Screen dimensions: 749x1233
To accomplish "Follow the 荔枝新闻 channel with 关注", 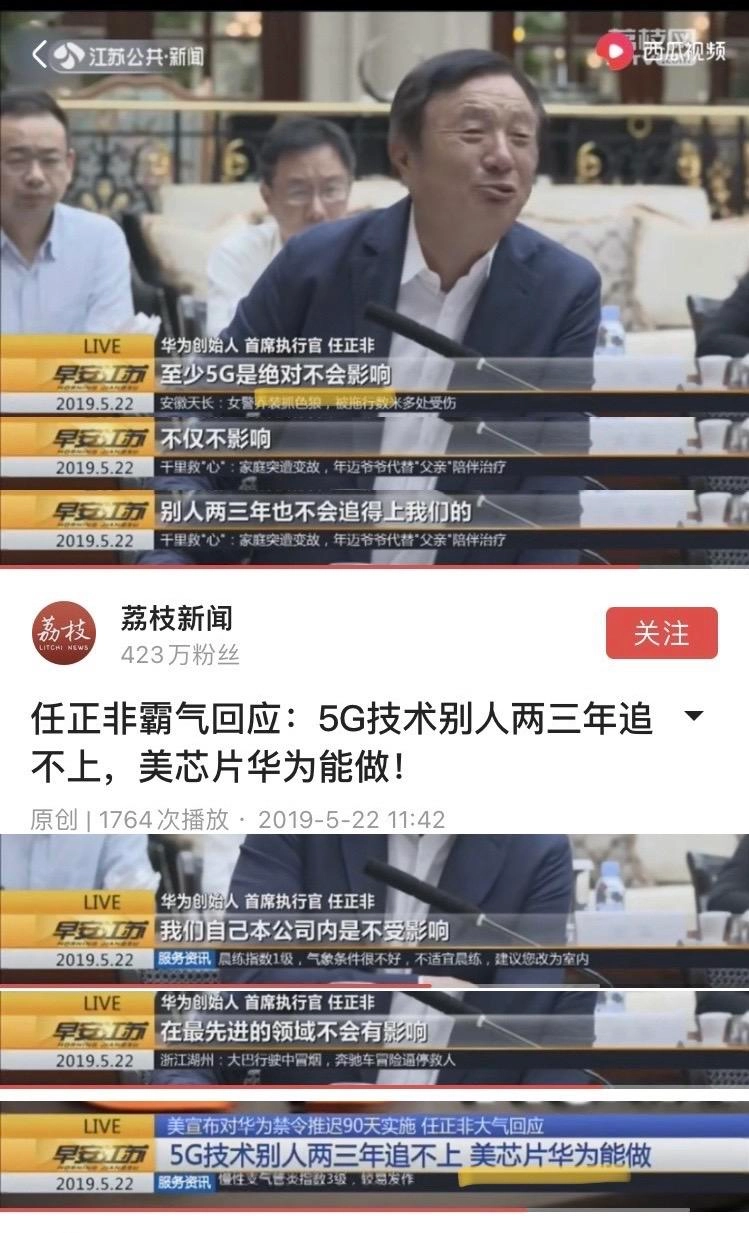I will coord(661,633).
